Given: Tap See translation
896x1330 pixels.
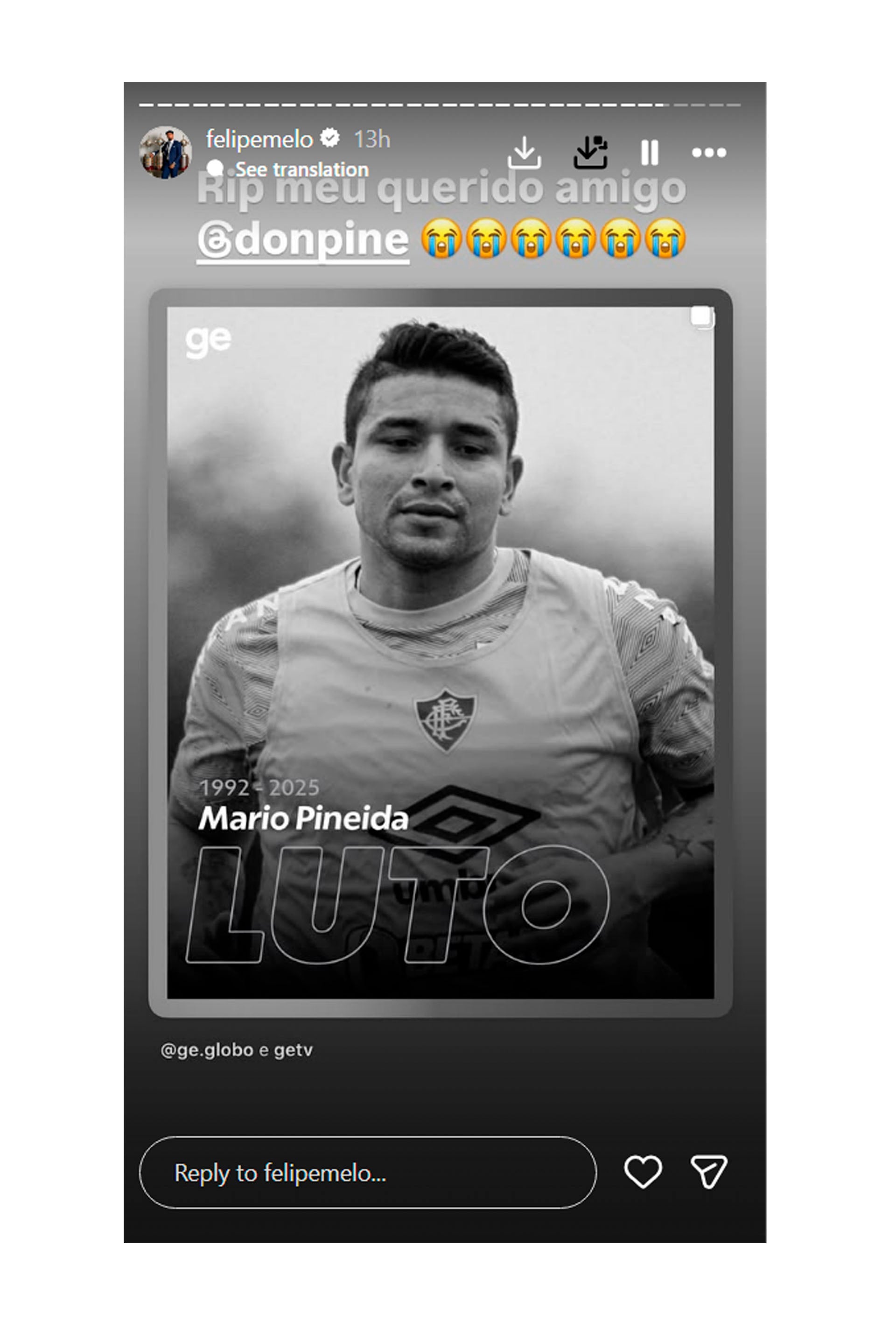Looking at the screenshot, I should [301, 169].
